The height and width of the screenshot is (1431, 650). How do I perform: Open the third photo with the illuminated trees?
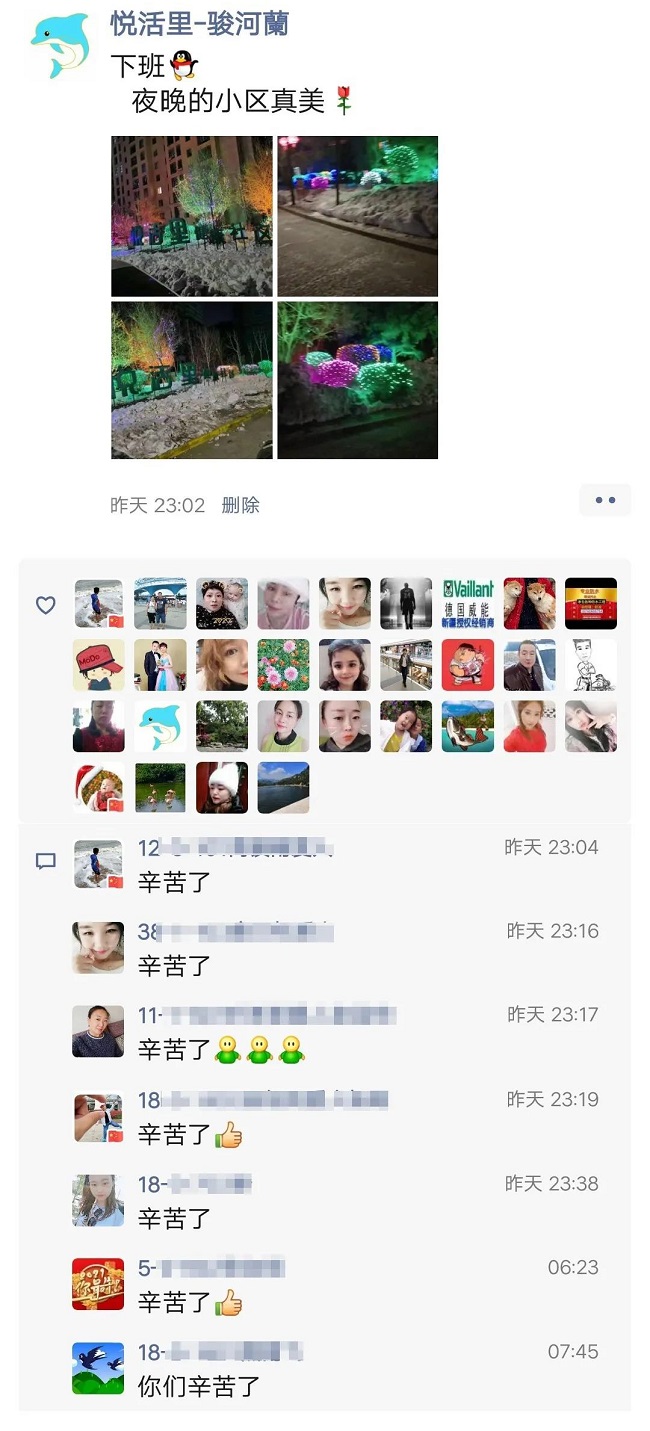tap(191, 380)
